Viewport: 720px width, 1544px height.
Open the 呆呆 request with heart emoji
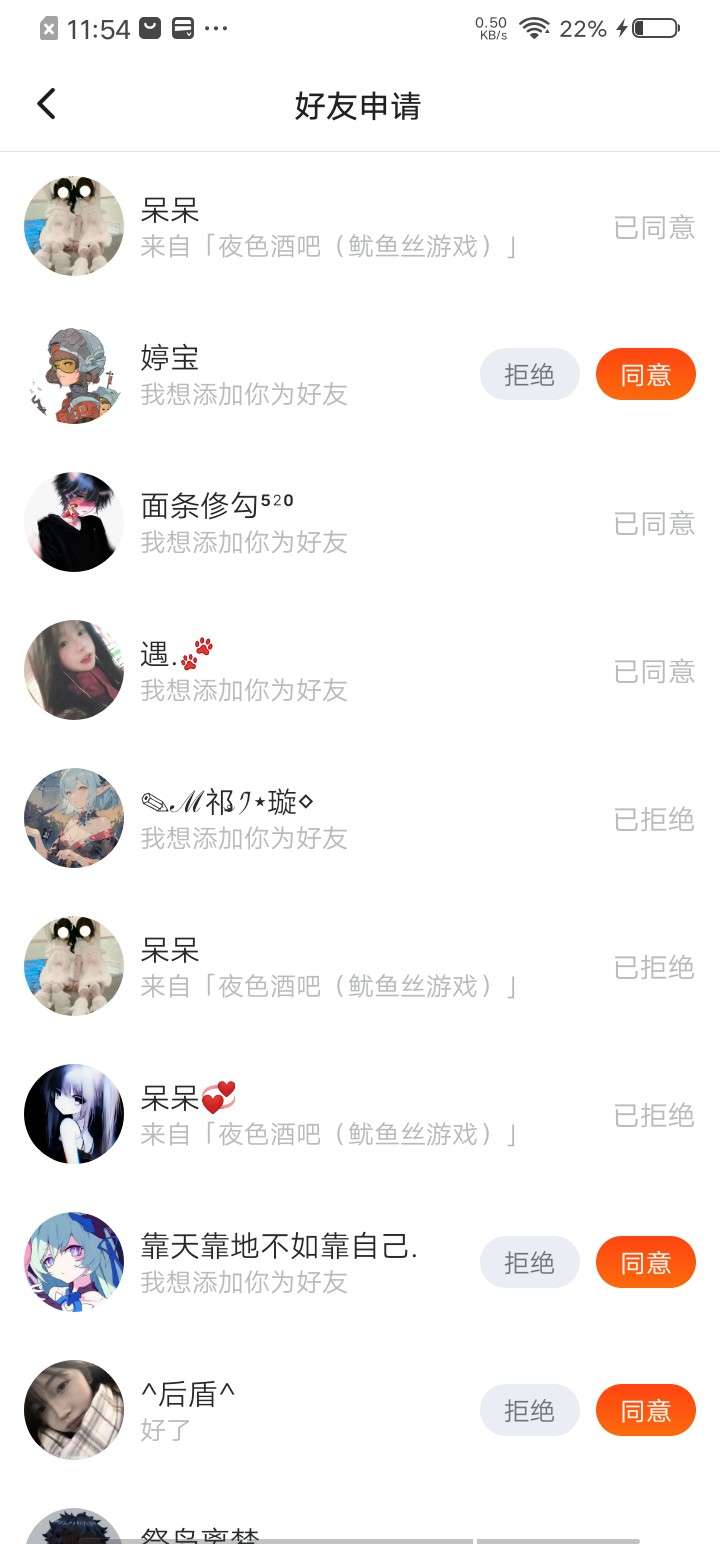tap(360, 1114)
